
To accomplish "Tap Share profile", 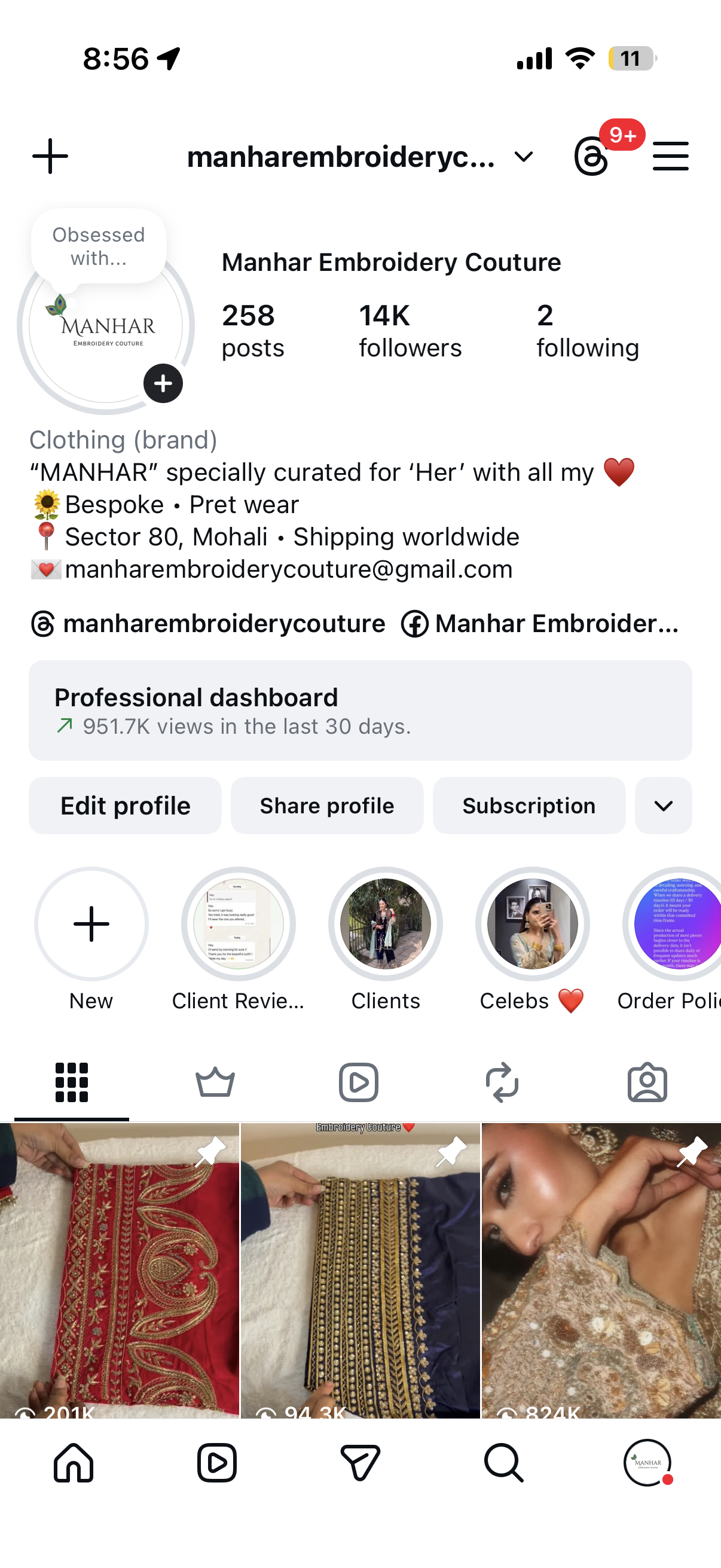I will 328,806.
